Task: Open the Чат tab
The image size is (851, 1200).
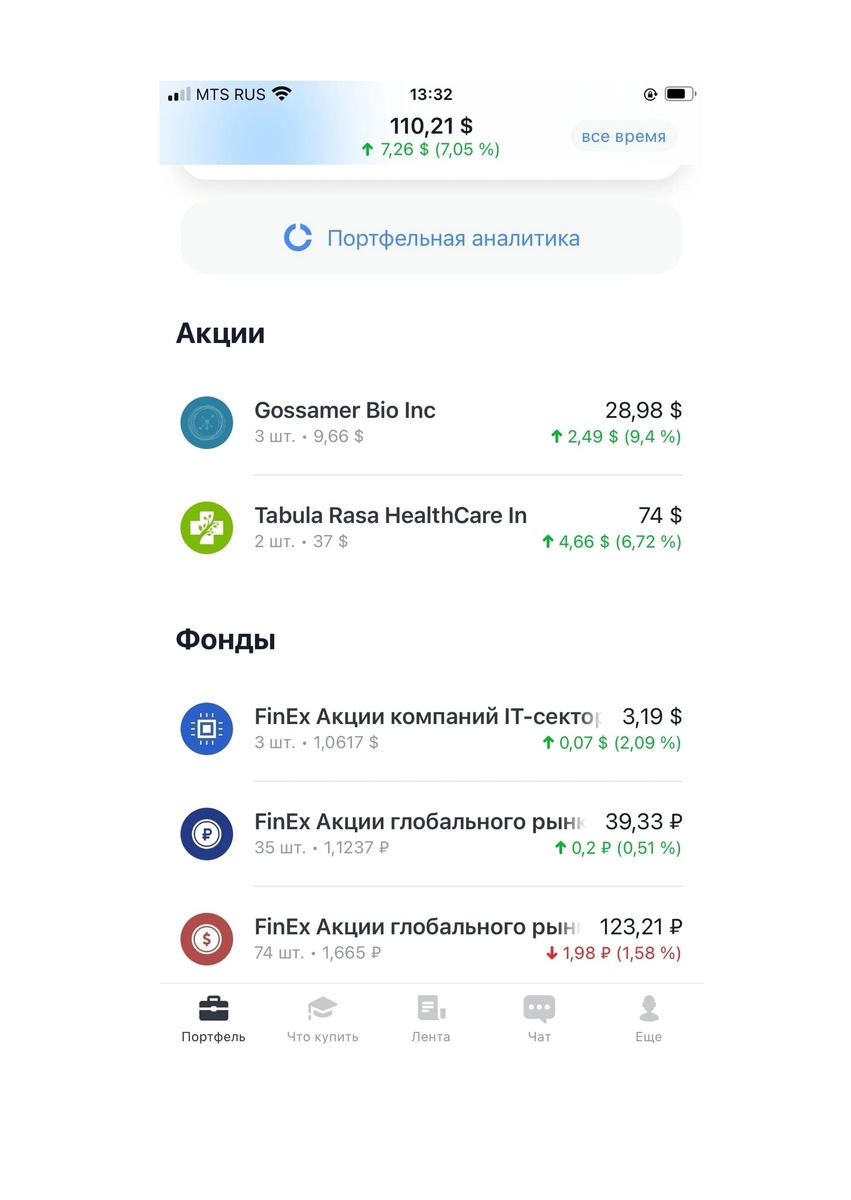Action: (x=539, y=1019)
